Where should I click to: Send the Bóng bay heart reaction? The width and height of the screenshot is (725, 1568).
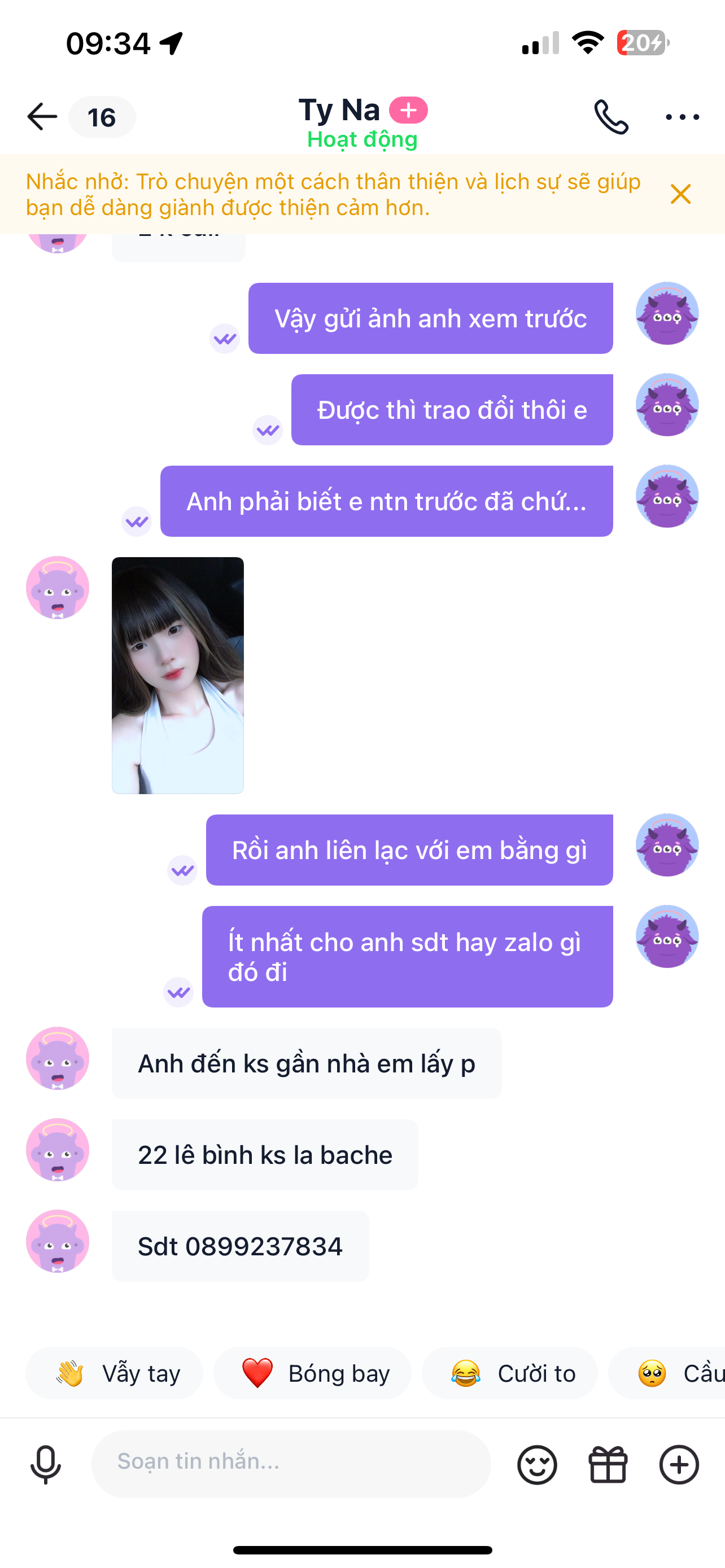pyautogui.click(x=312, y=1373)
